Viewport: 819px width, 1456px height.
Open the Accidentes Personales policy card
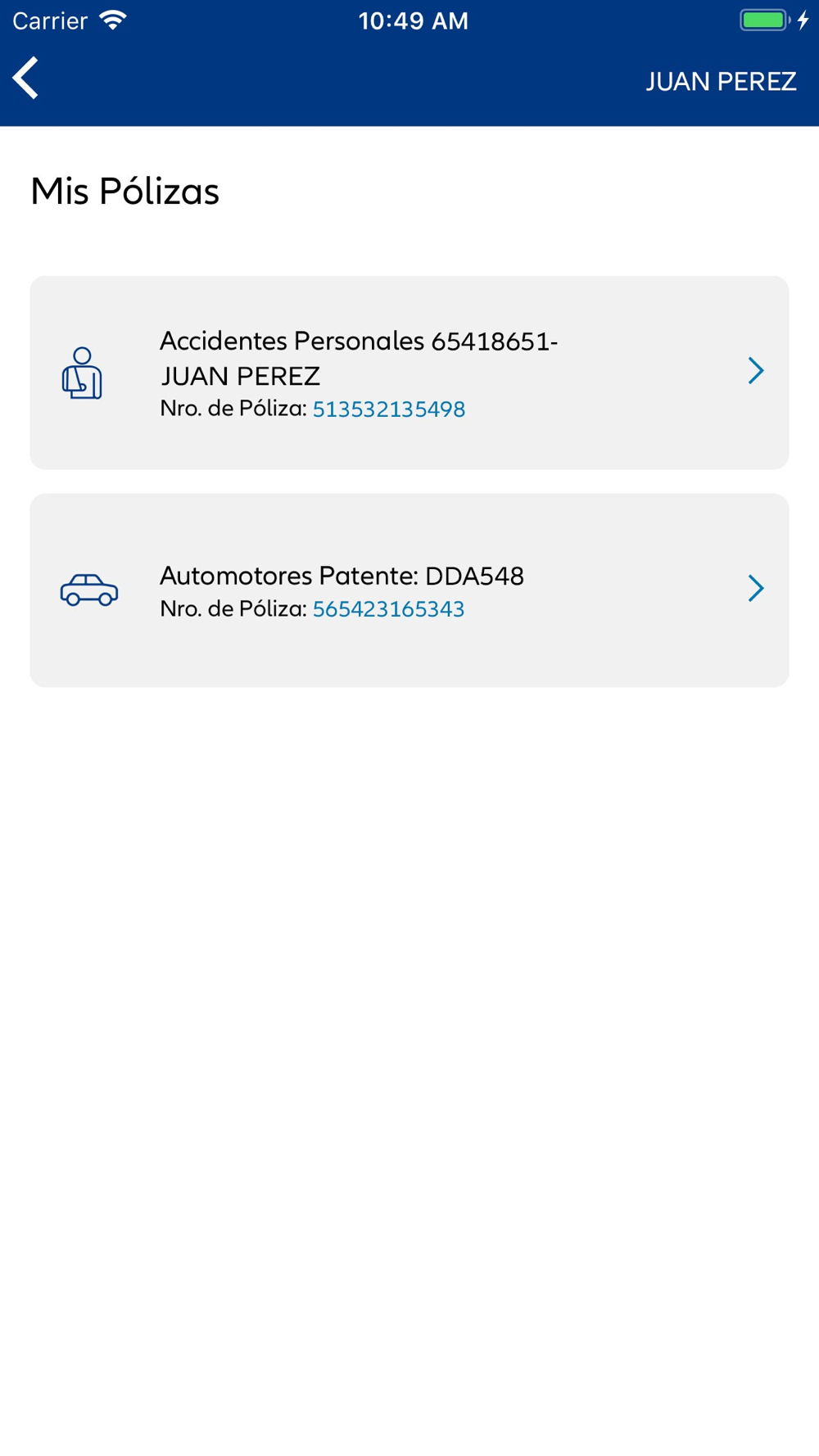click(409, 373)
